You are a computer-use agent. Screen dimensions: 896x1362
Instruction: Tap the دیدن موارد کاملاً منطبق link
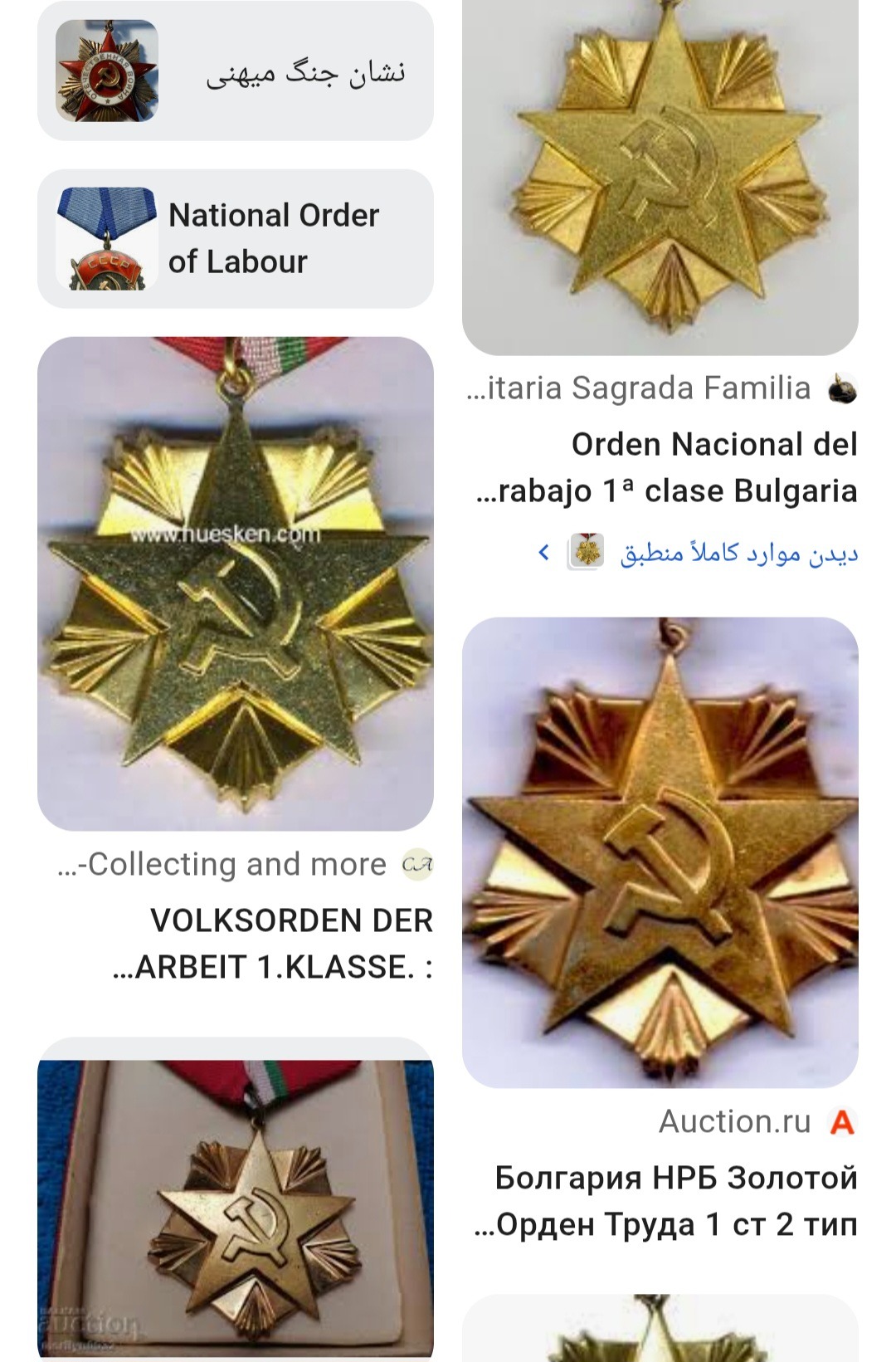737,553
